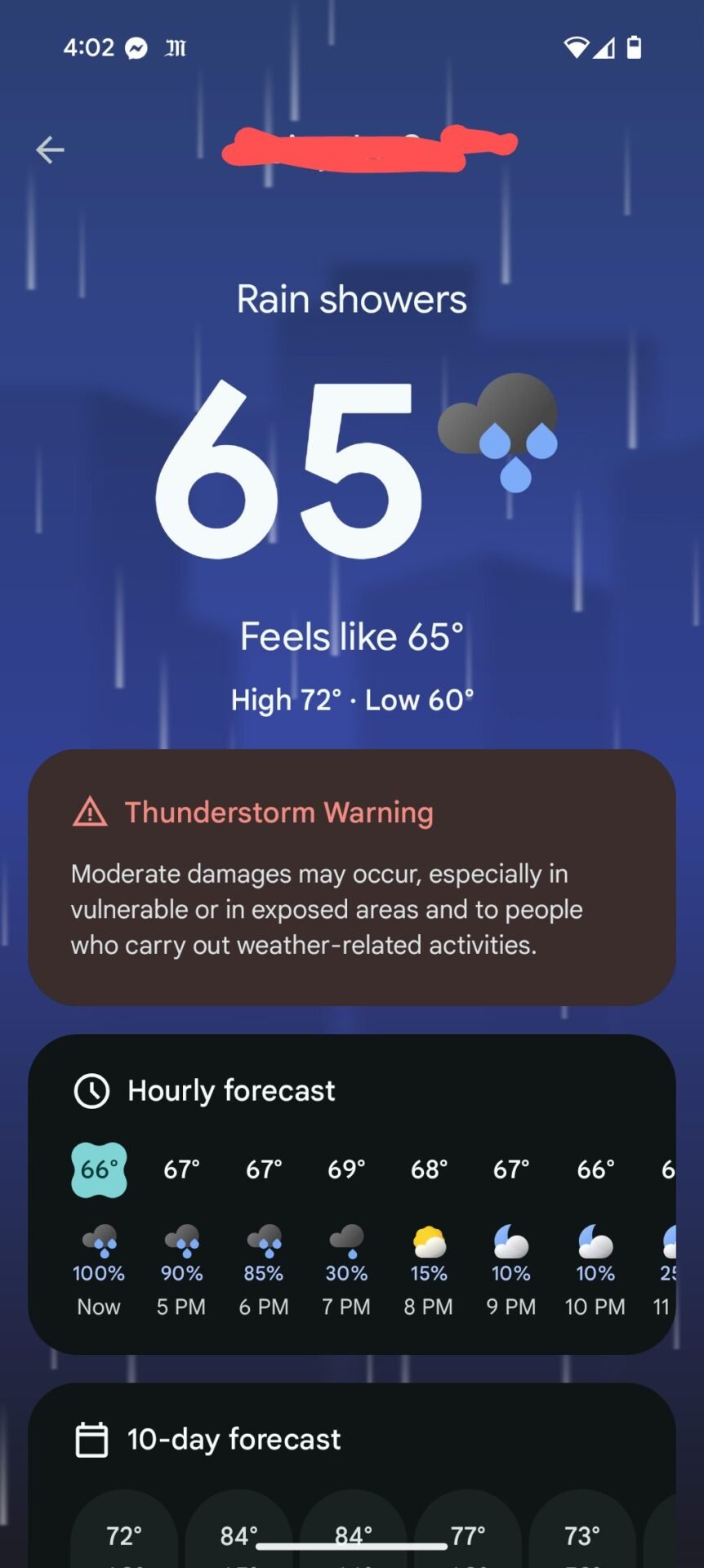Go back using the back arrow
704x1568 pixels.
(x=50, y=150)
